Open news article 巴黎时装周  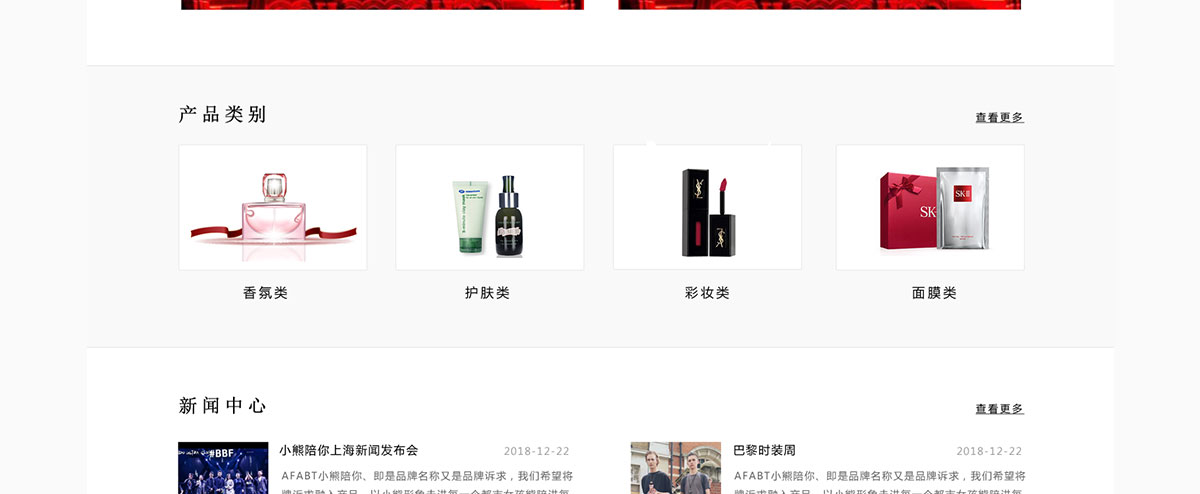point(764,451)
